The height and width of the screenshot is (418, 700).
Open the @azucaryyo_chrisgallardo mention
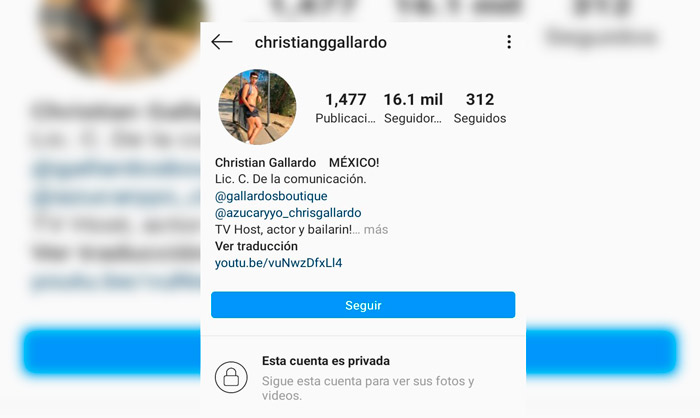288,213
